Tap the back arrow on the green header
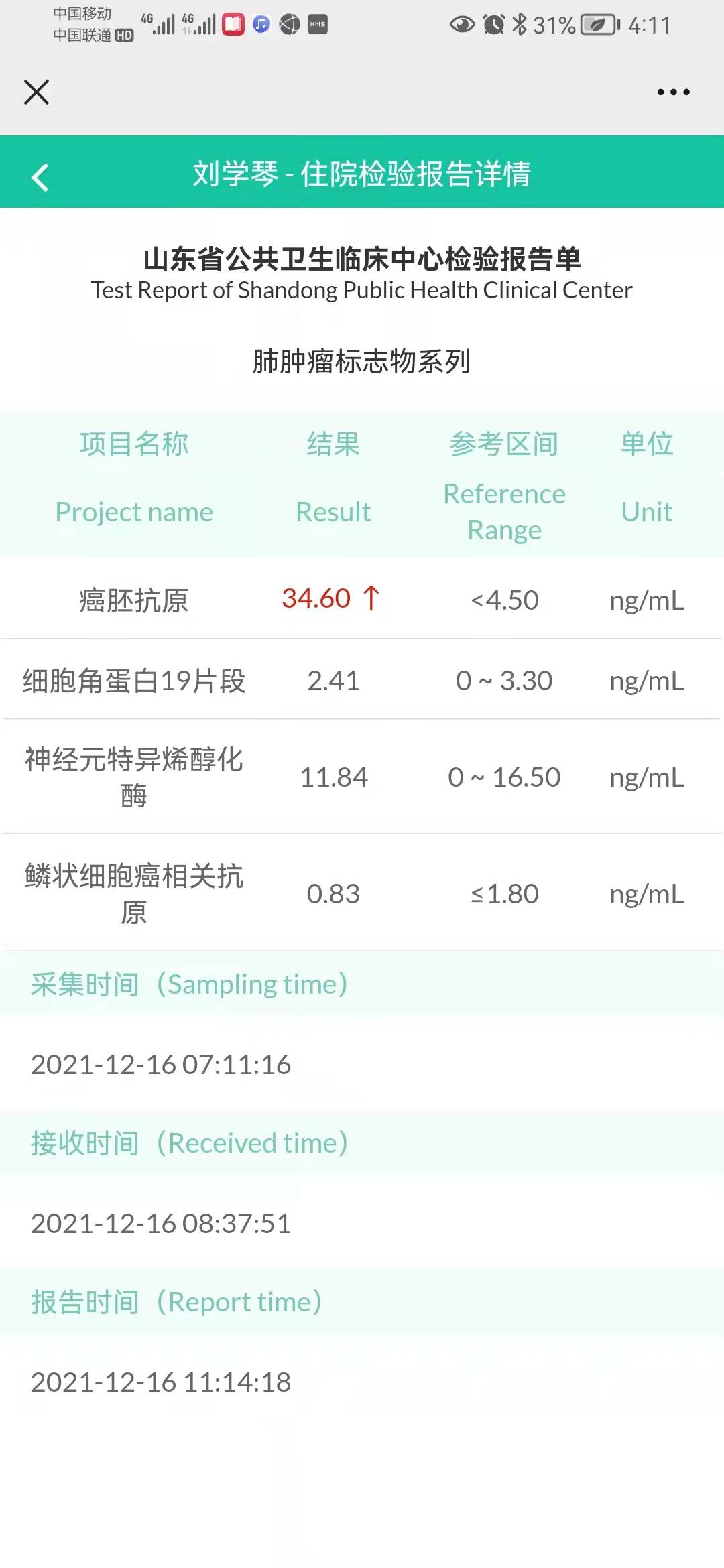 38,176
